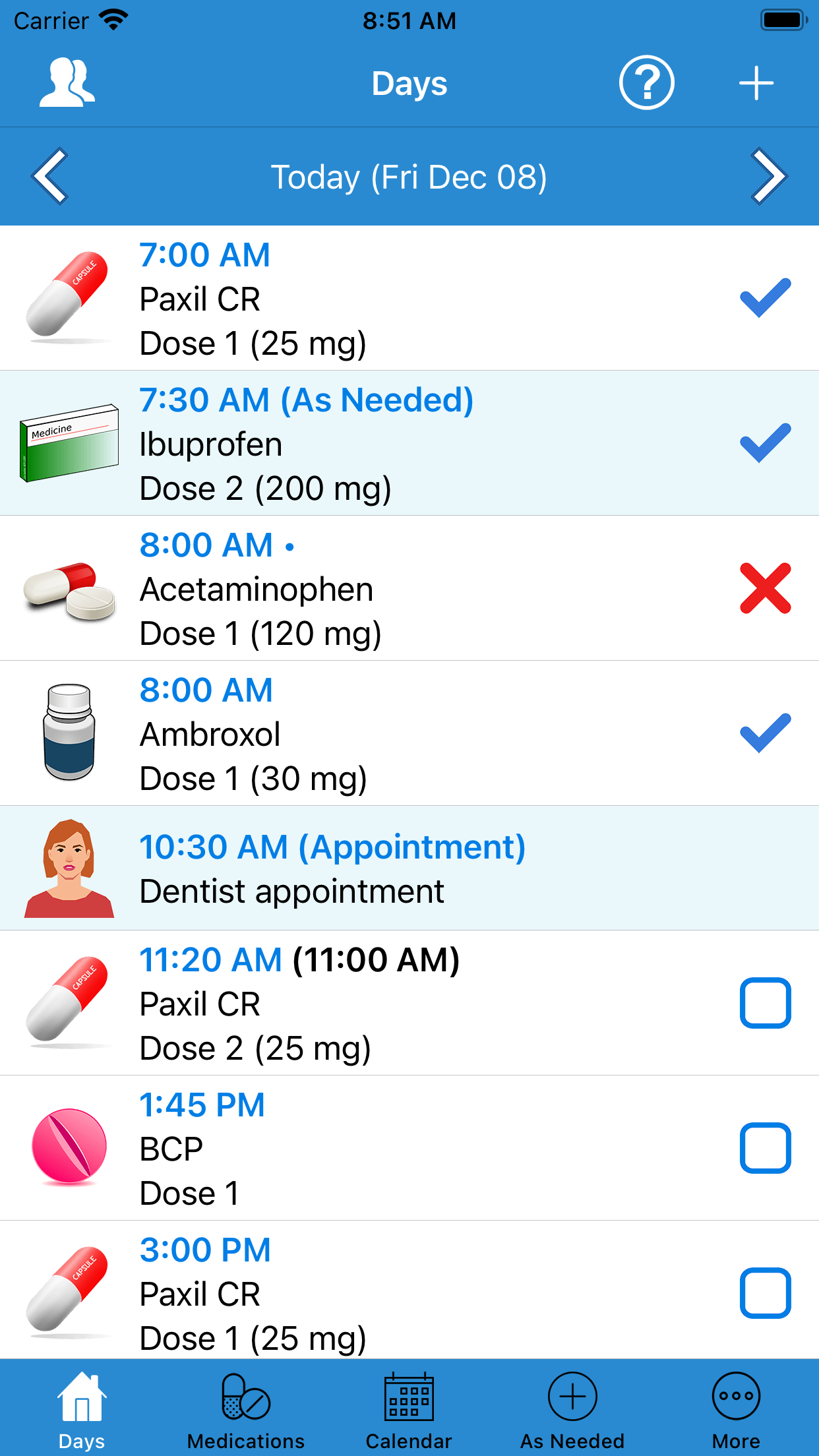Open the help question mark
Viewport: 819px width, 1456px height.
(646, 83)
